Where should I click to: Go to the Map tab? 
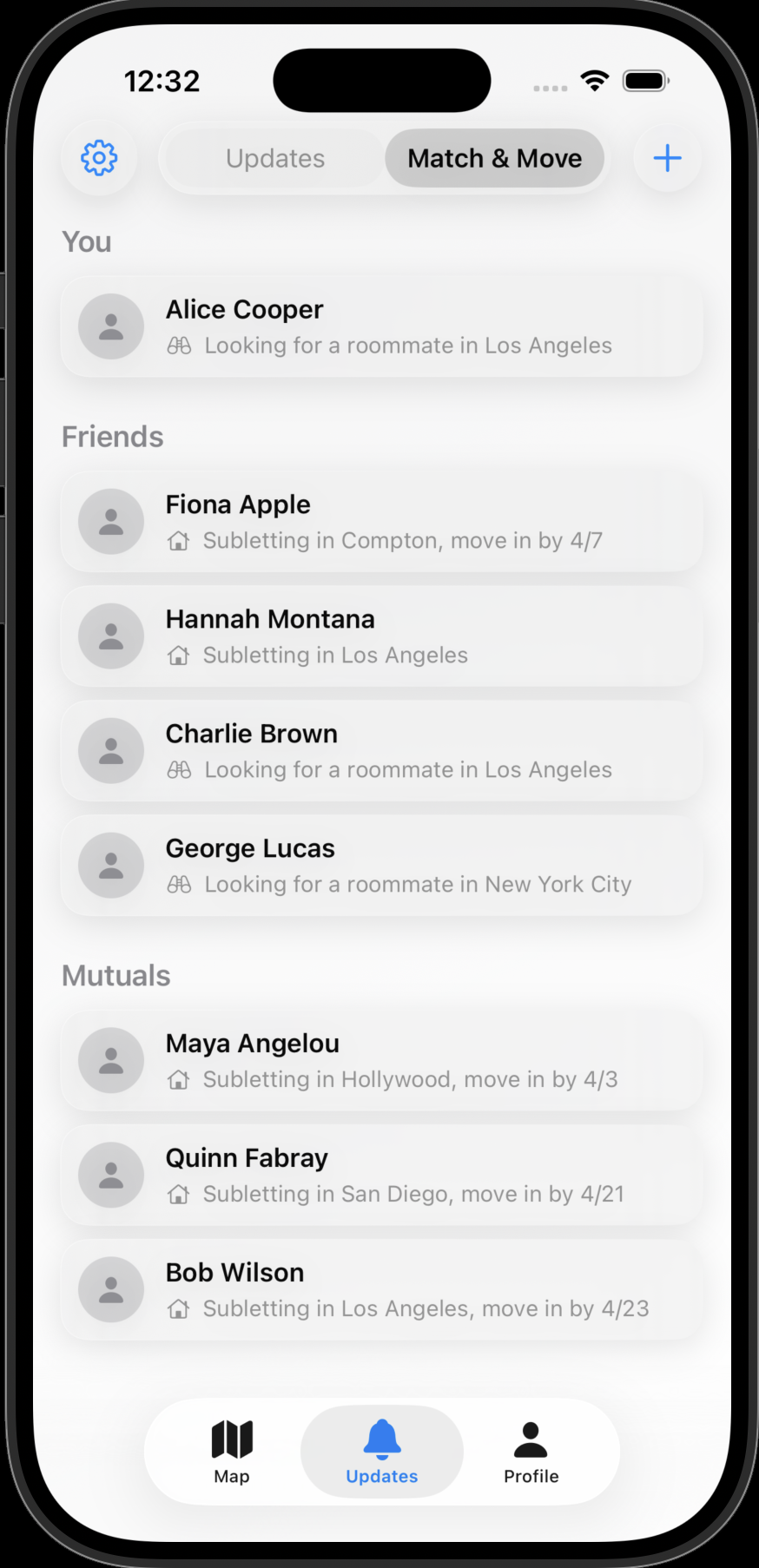click(x=232, y=1451)
